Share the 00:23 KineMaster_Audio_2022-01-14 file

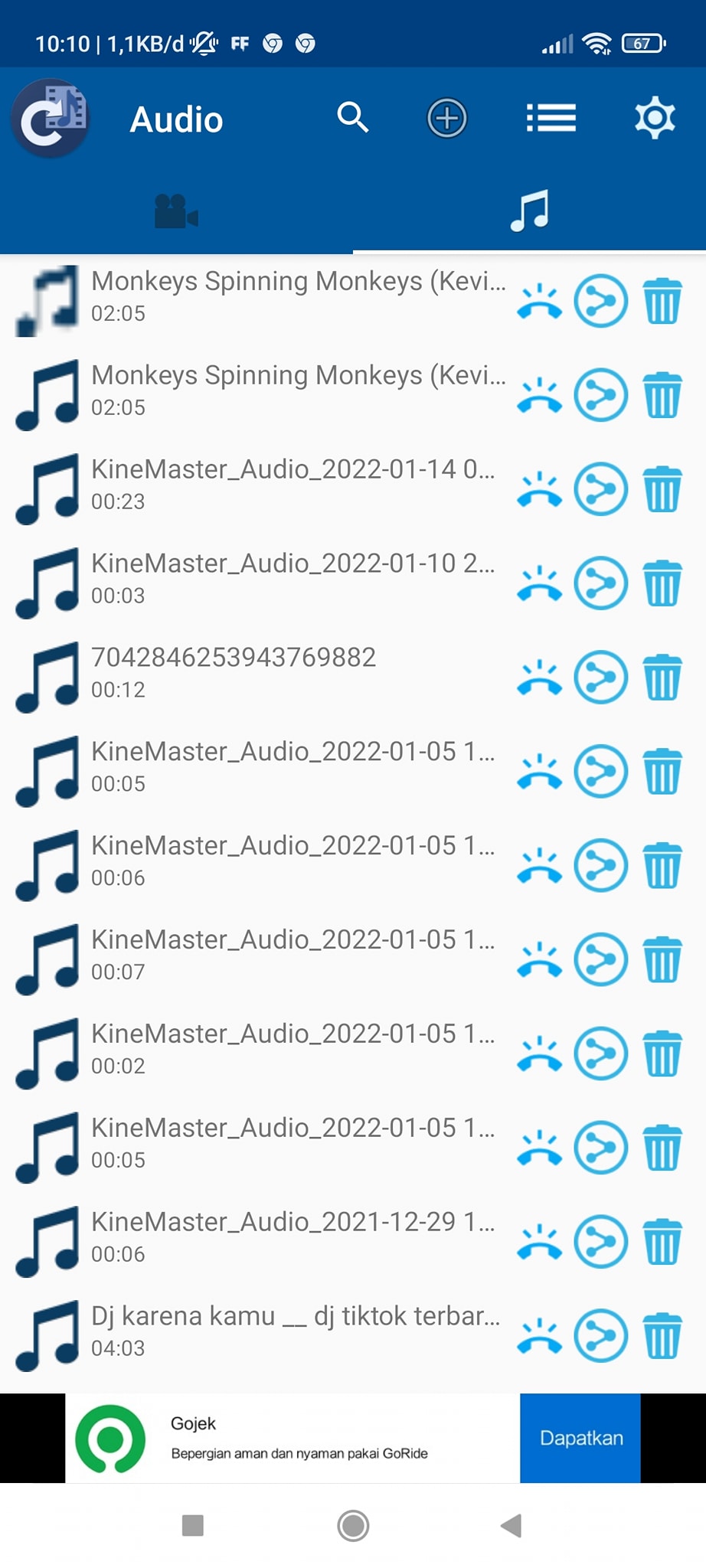click(x=601, y=488)
